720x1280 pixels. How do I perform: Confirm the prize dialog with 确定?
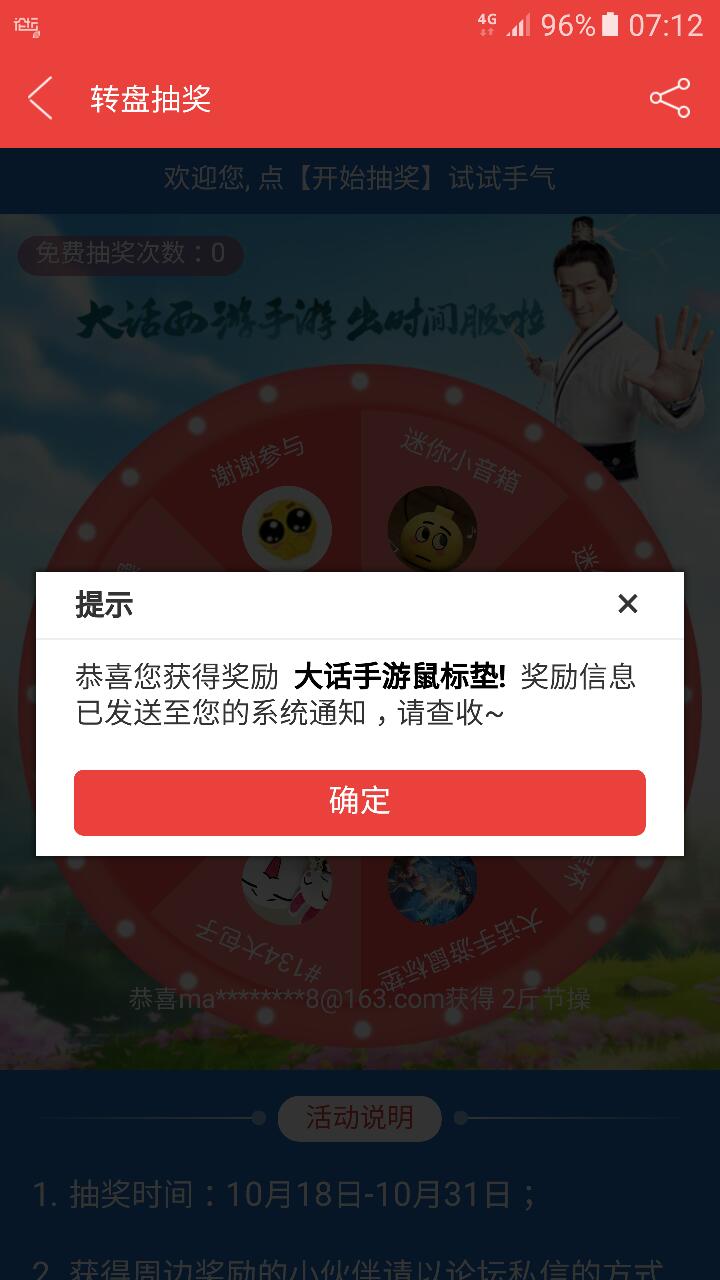point(360,802)
